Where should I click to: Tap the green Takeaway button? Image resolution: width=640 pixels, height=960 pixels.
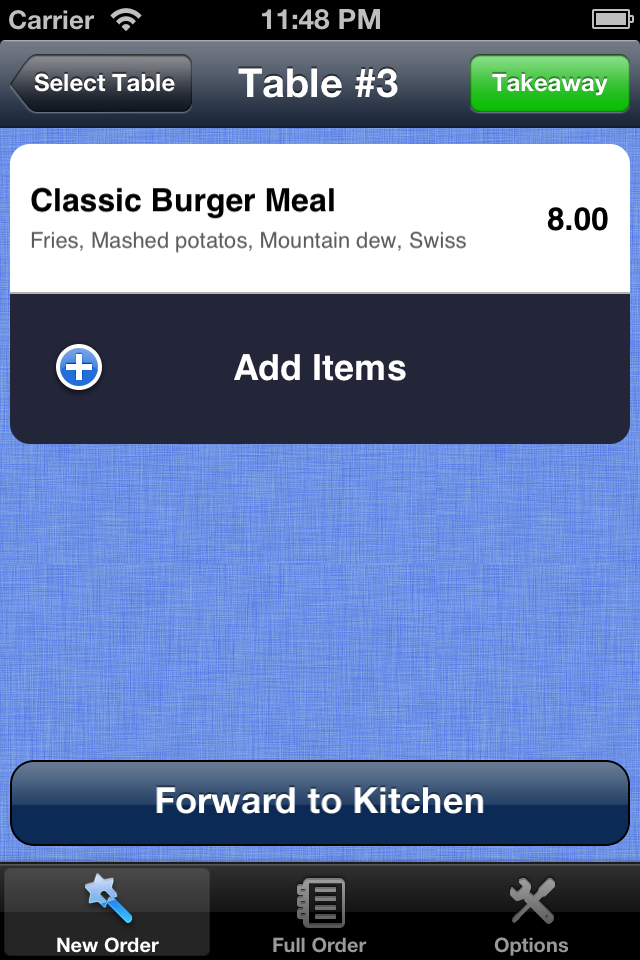click(549, 83)
